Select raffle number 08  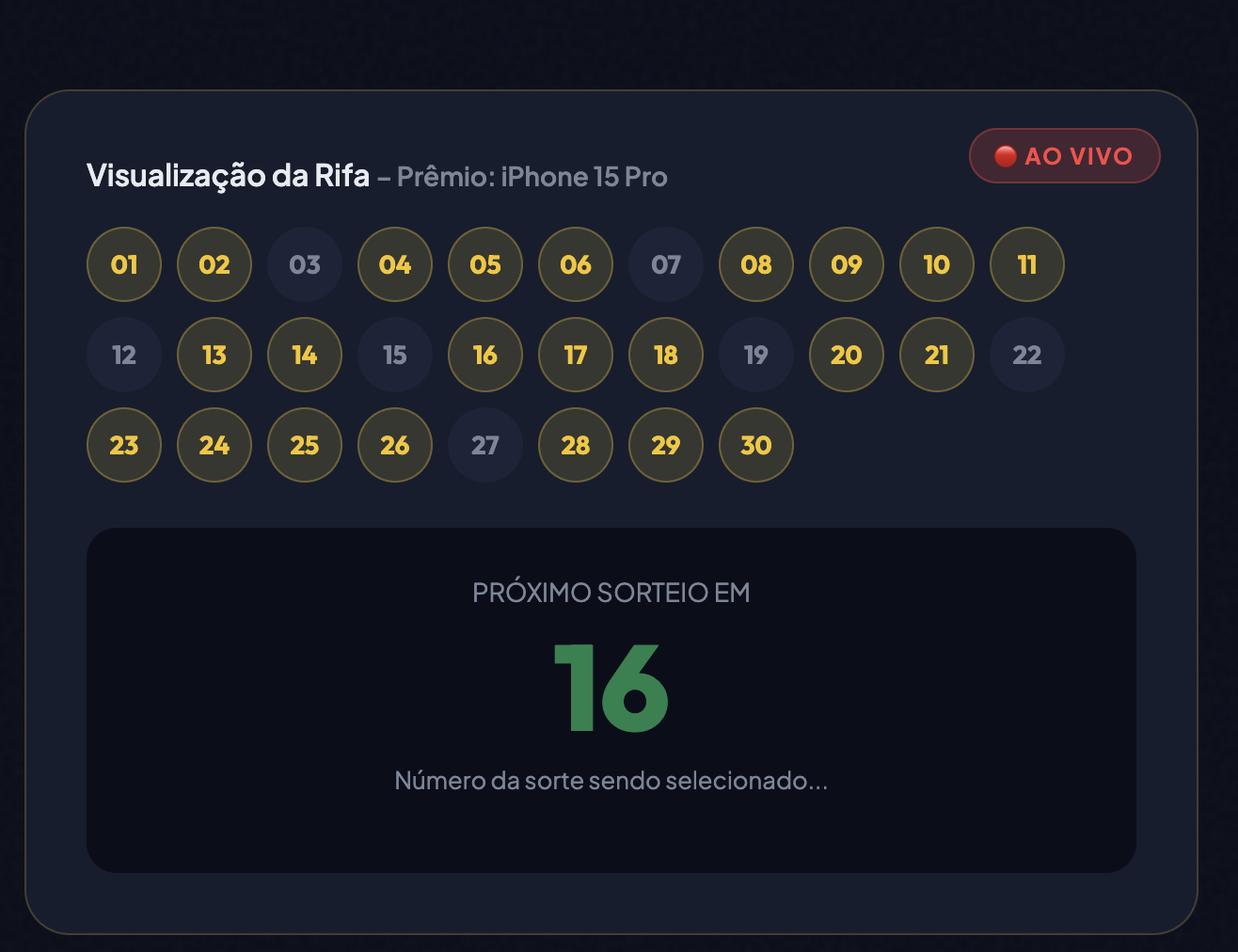click(756, 264)
